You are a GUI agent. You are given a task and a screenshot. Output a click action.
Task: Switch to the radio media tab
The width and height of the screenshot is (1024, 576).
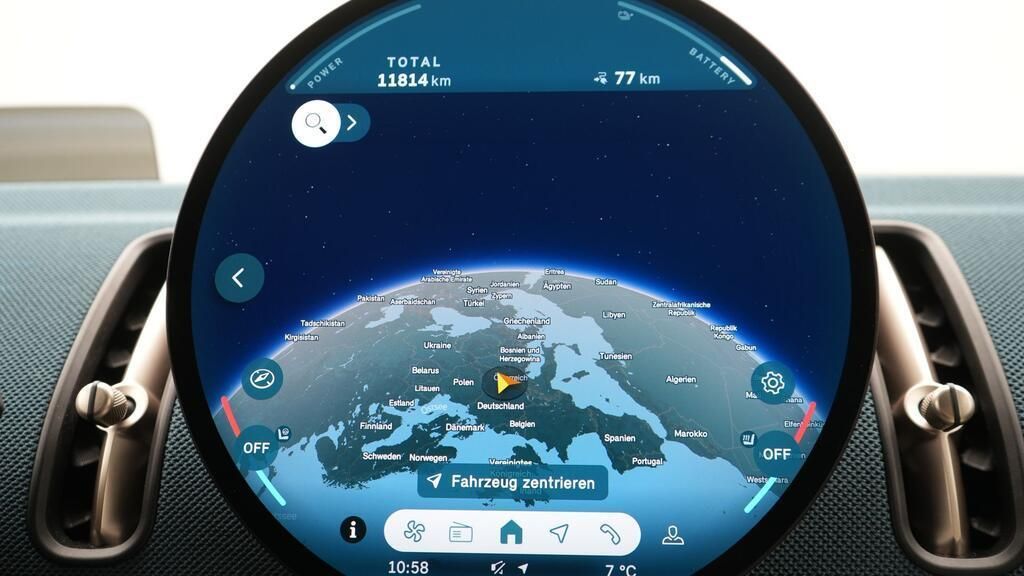click(x=461, y=533)
